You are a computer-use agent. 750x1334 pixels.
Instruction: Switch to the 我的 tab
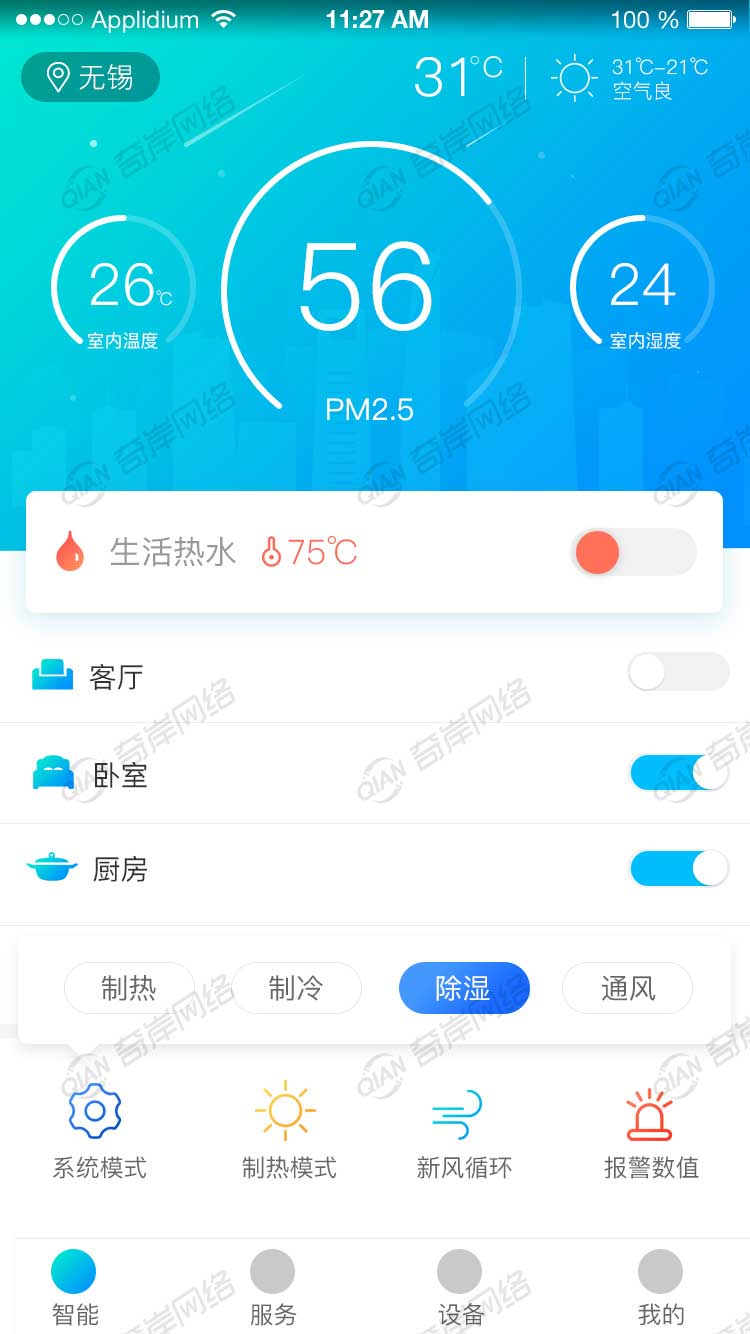tap(660, 1288)
